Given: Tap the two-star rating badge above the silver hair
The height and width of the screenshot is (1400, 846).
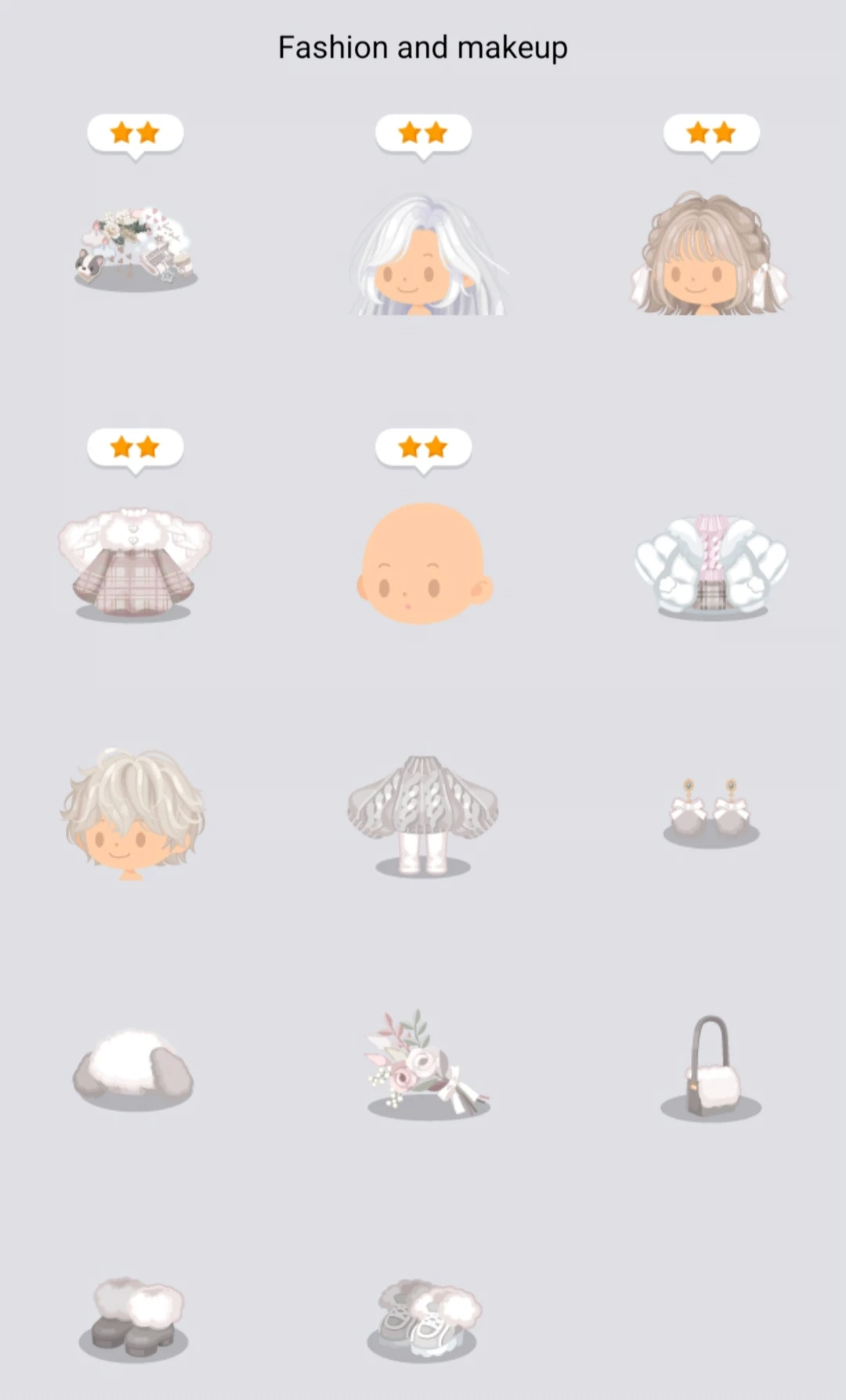Looking at the screenshot, I should click(x=423, y=133).
